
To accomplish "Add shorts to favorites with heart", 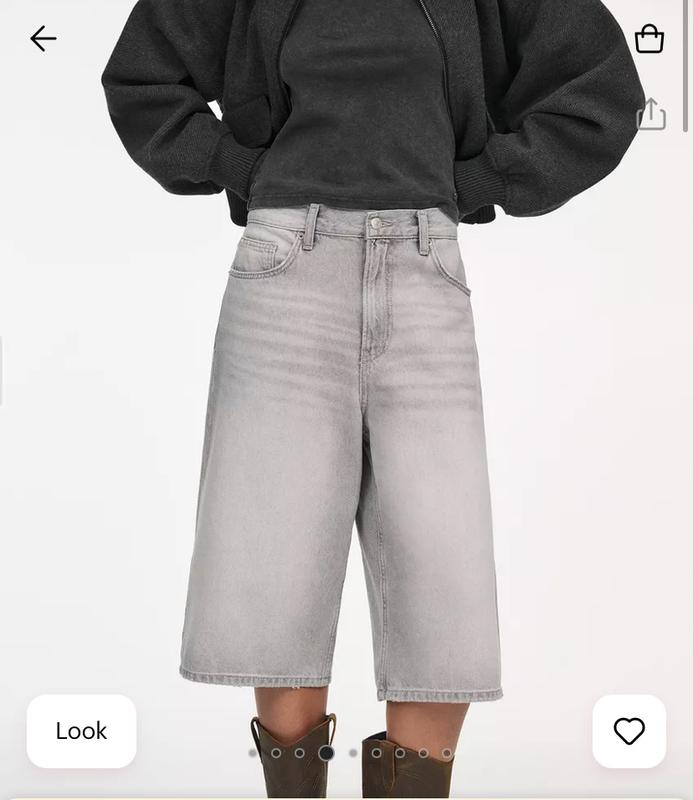I will point(629,731).
